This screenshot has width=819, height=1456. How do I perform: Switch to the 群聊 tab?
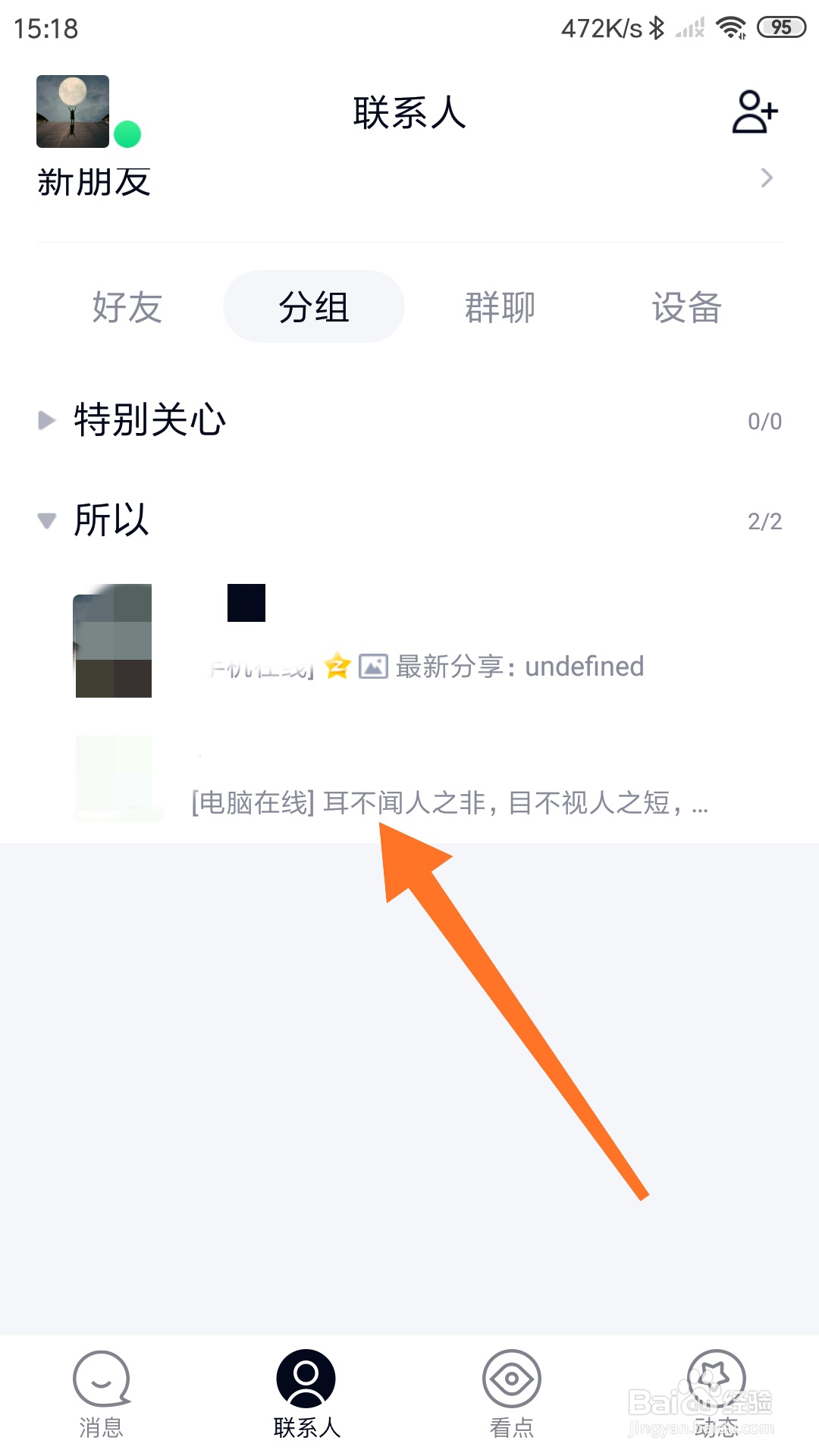[499, 307]
